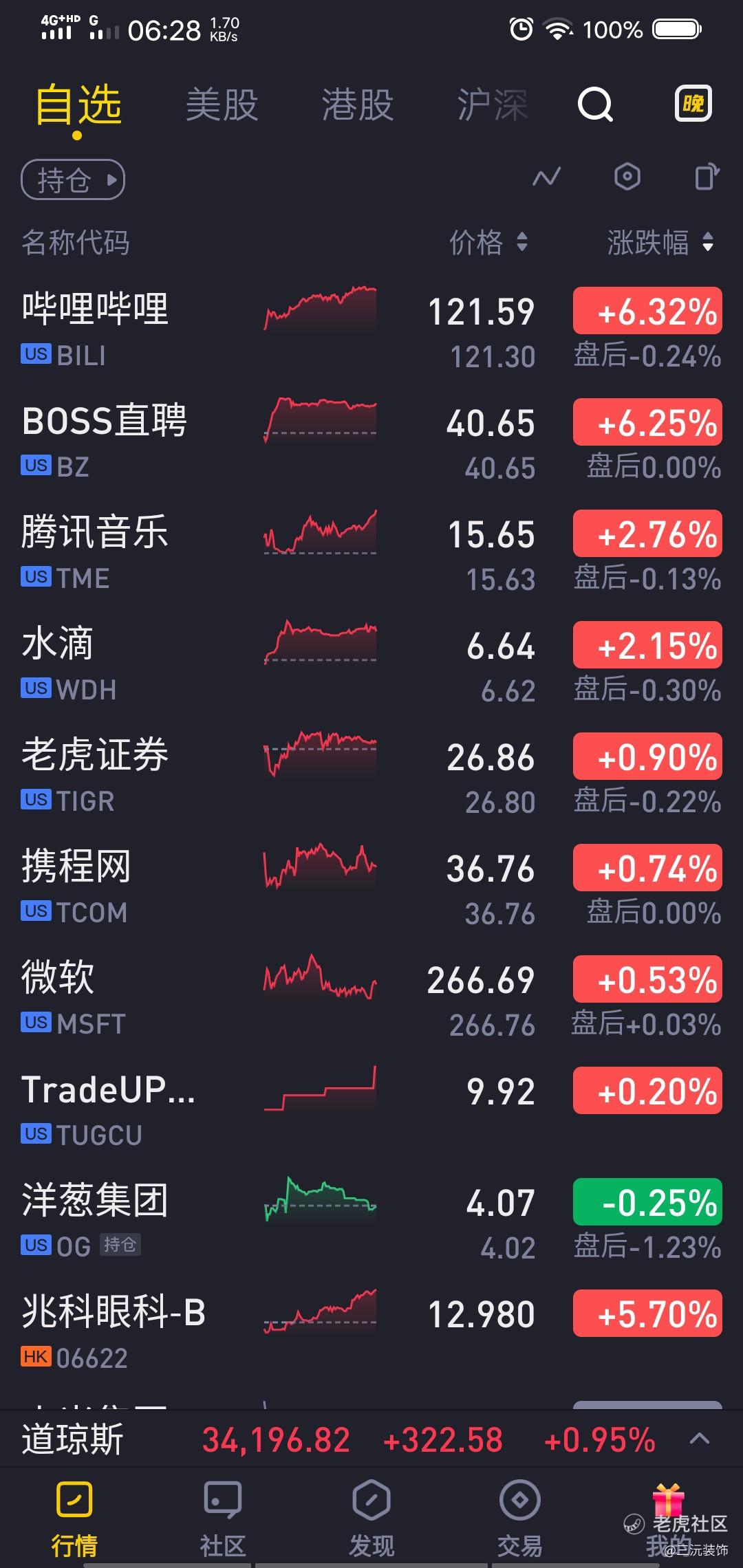Image resolution: width=743 pixels, height=1568 pixels.
Task: Sort the list by 涨跌幅
Action: (x=660, y=243)
